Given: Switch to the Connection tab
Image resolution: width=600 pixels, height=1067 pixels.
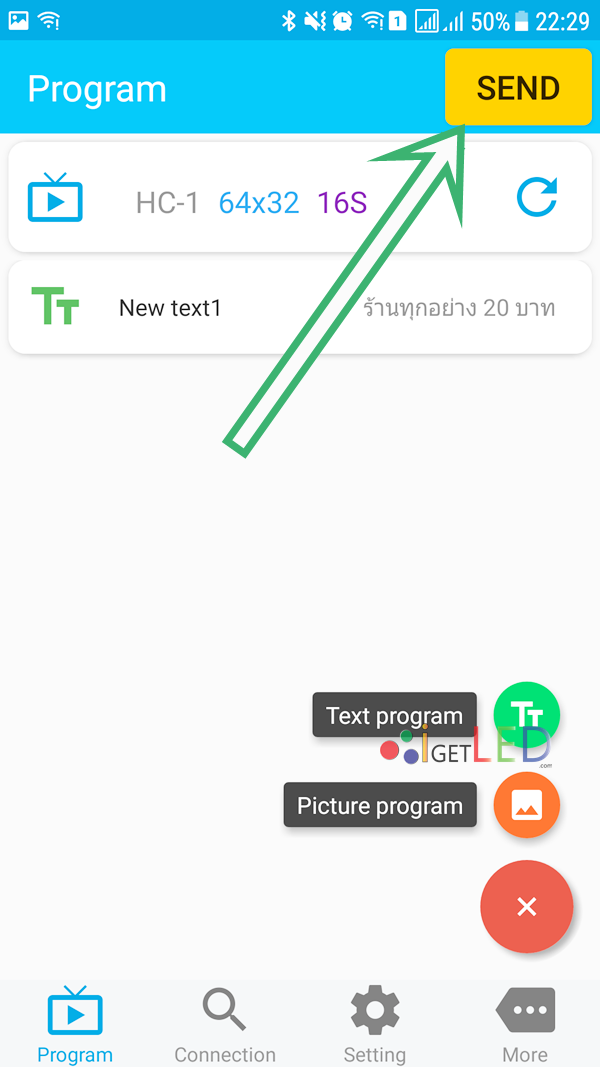Looking at the screenshot, I should 225,1025.
